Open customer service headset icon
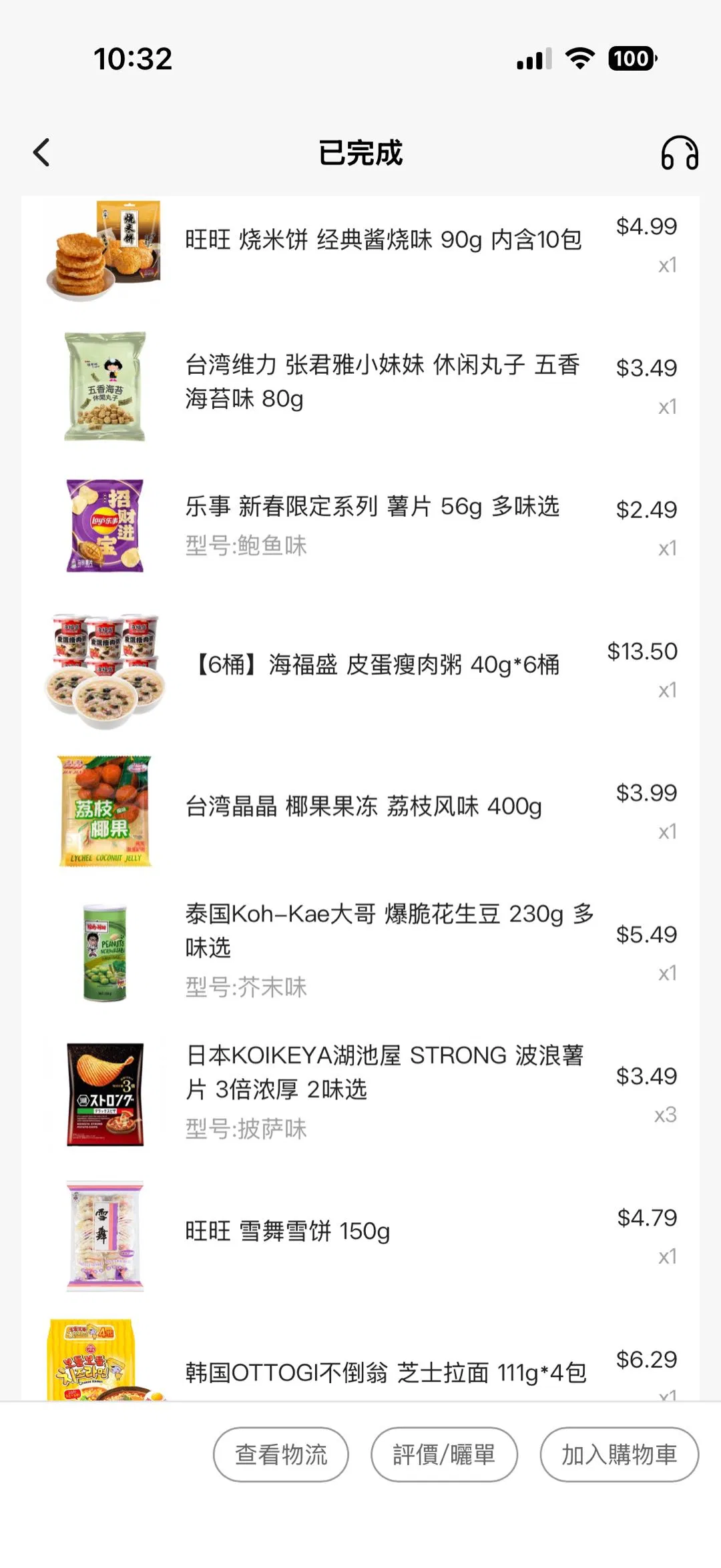This screenshot has height=1568, width=721. (x=679, y=153)
